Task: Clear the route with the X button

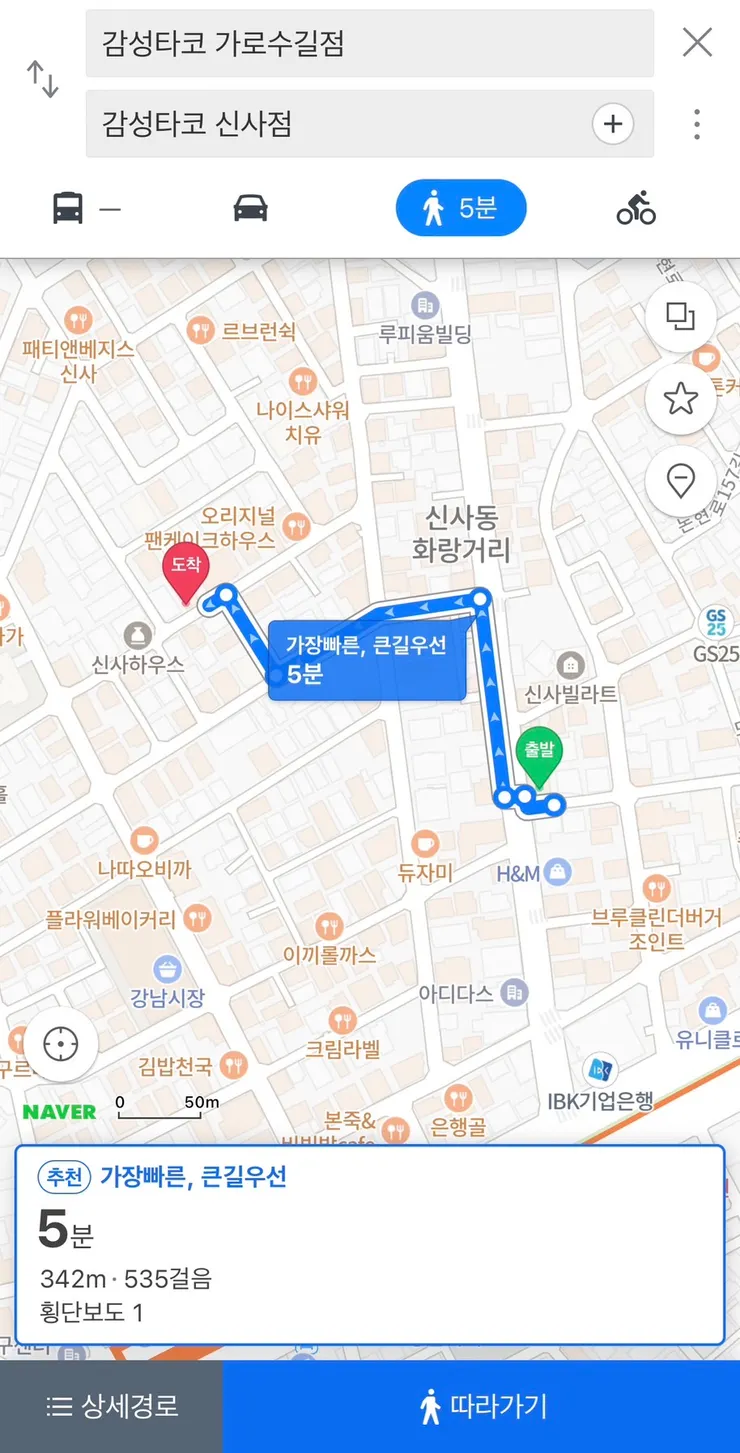Action: (697, 42)
